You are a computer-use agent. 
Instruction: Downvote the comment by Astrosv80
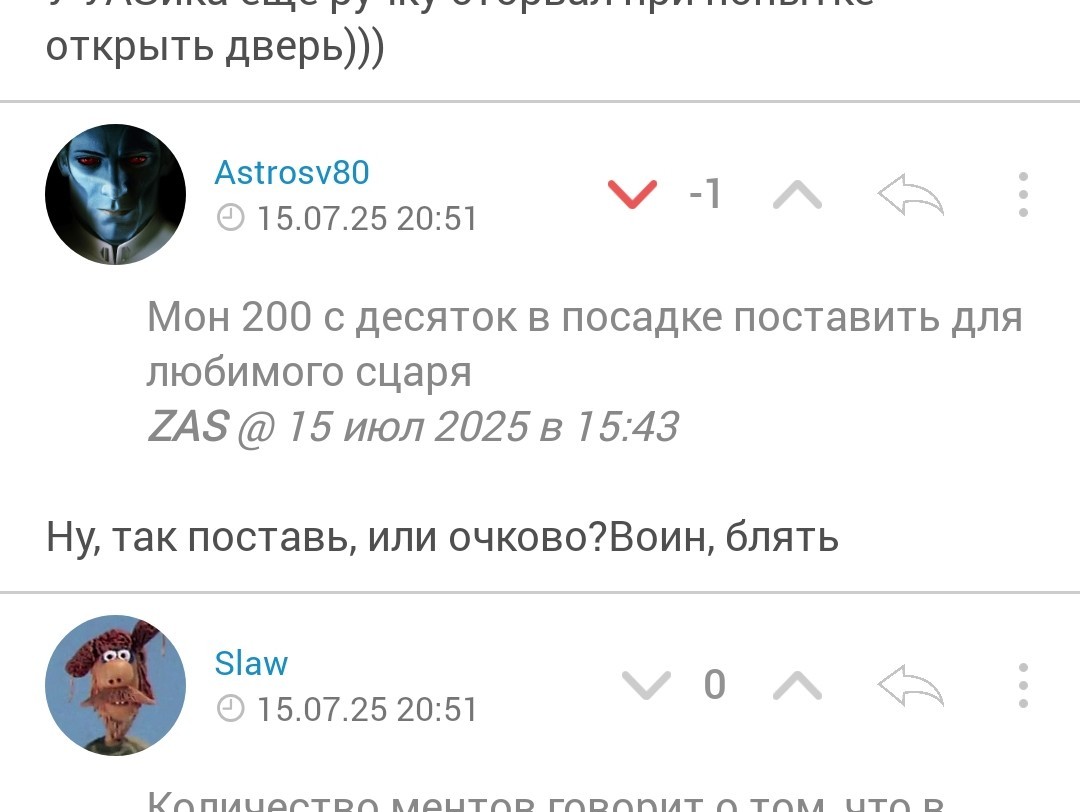tap(632, 194)
